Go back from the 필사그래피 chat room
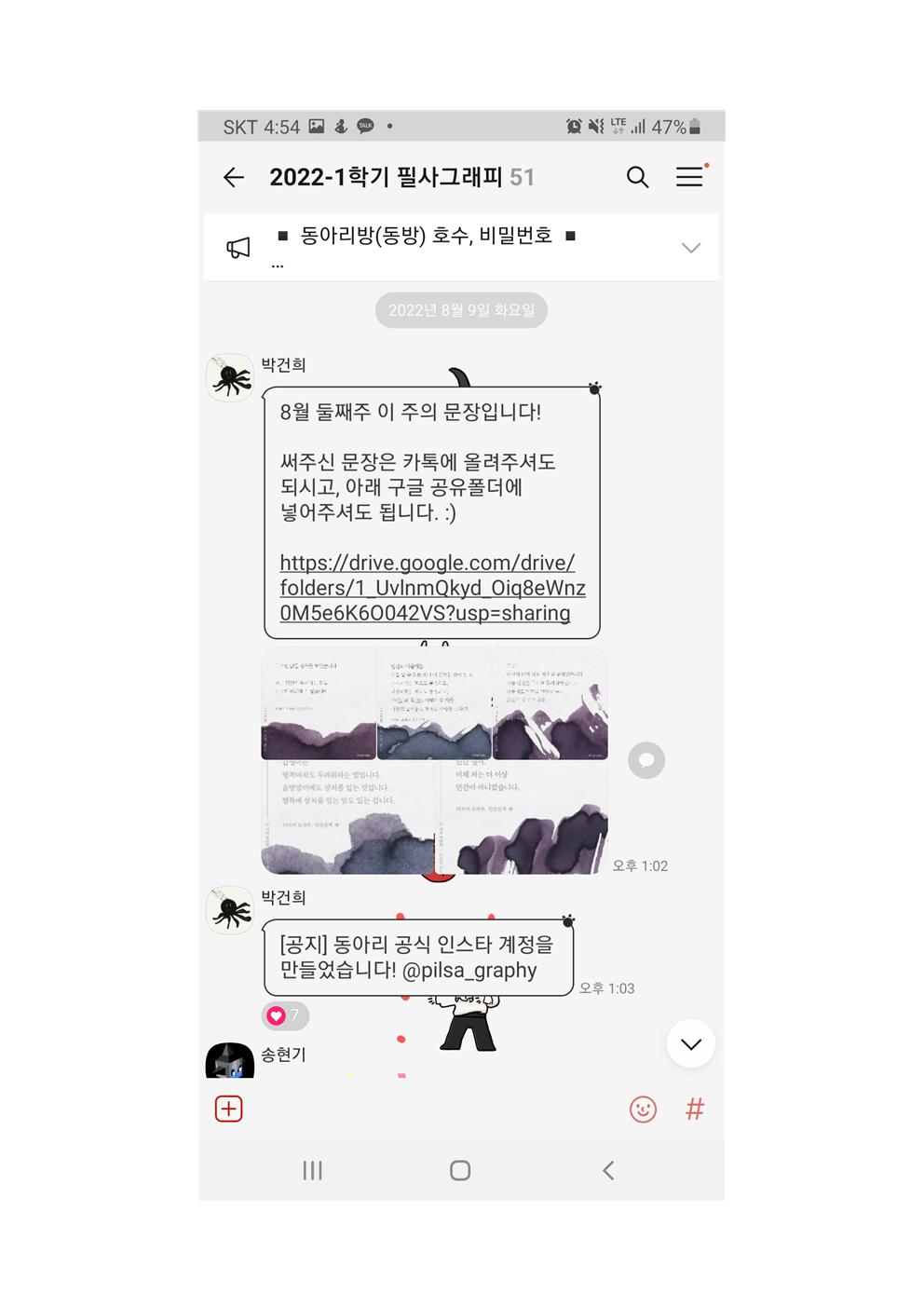 (x=234, y=177)
